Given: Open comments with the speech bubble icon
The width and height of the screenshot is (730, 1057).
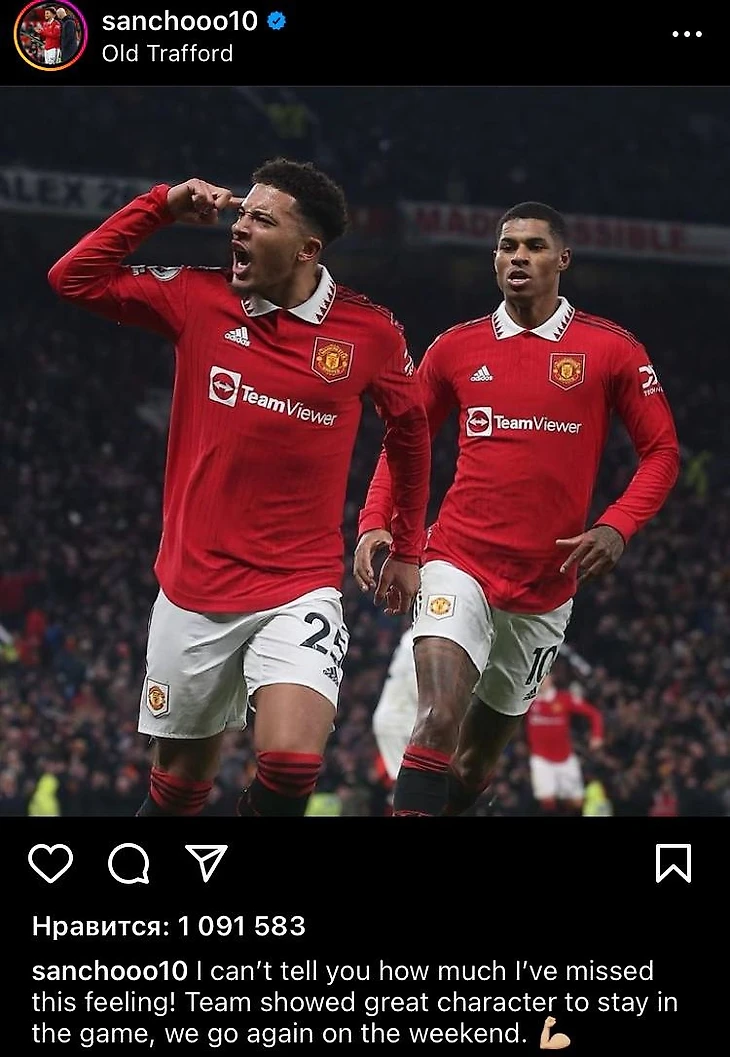Looking at the screenshot, I should (128, 863).
